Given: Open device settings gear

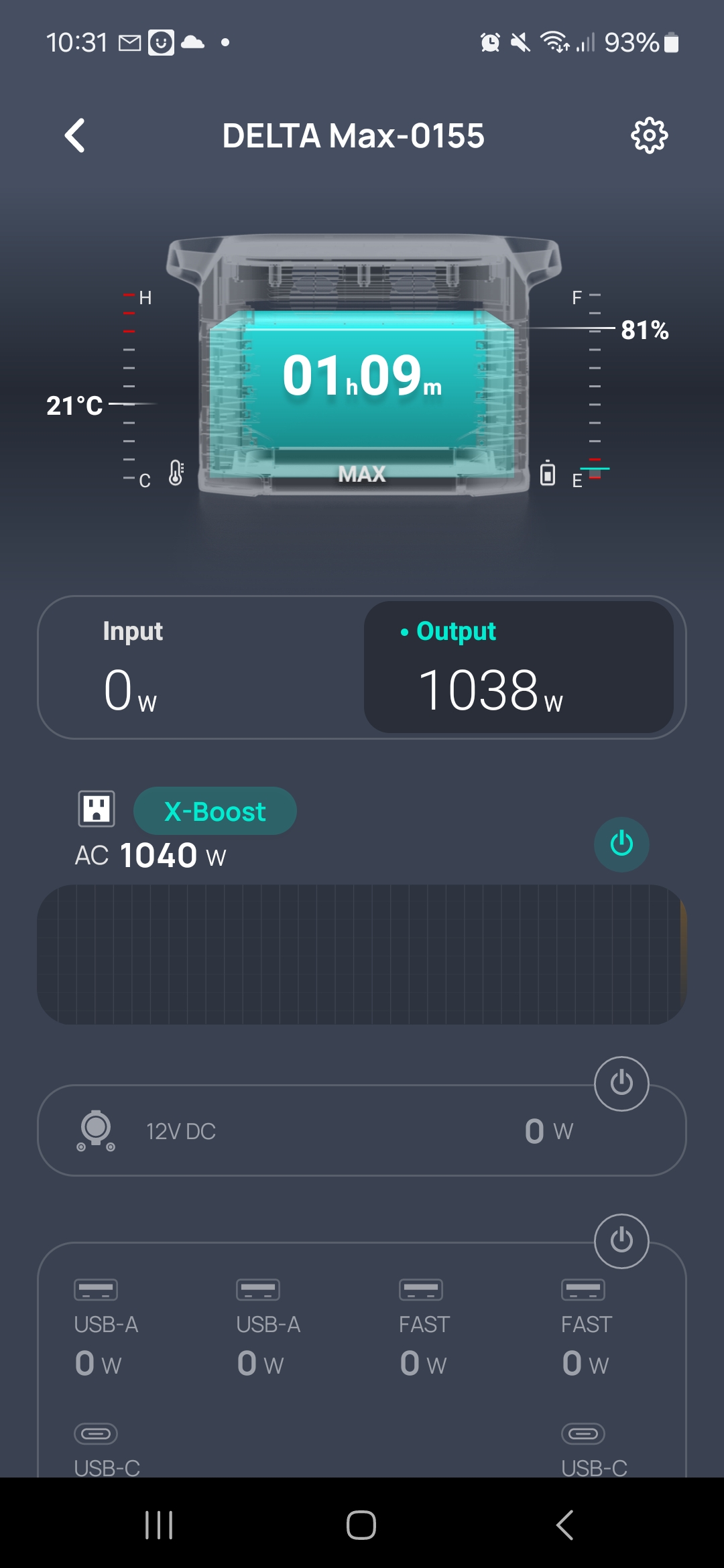Looking at the screenshot, I should click(x=649, y=135).
